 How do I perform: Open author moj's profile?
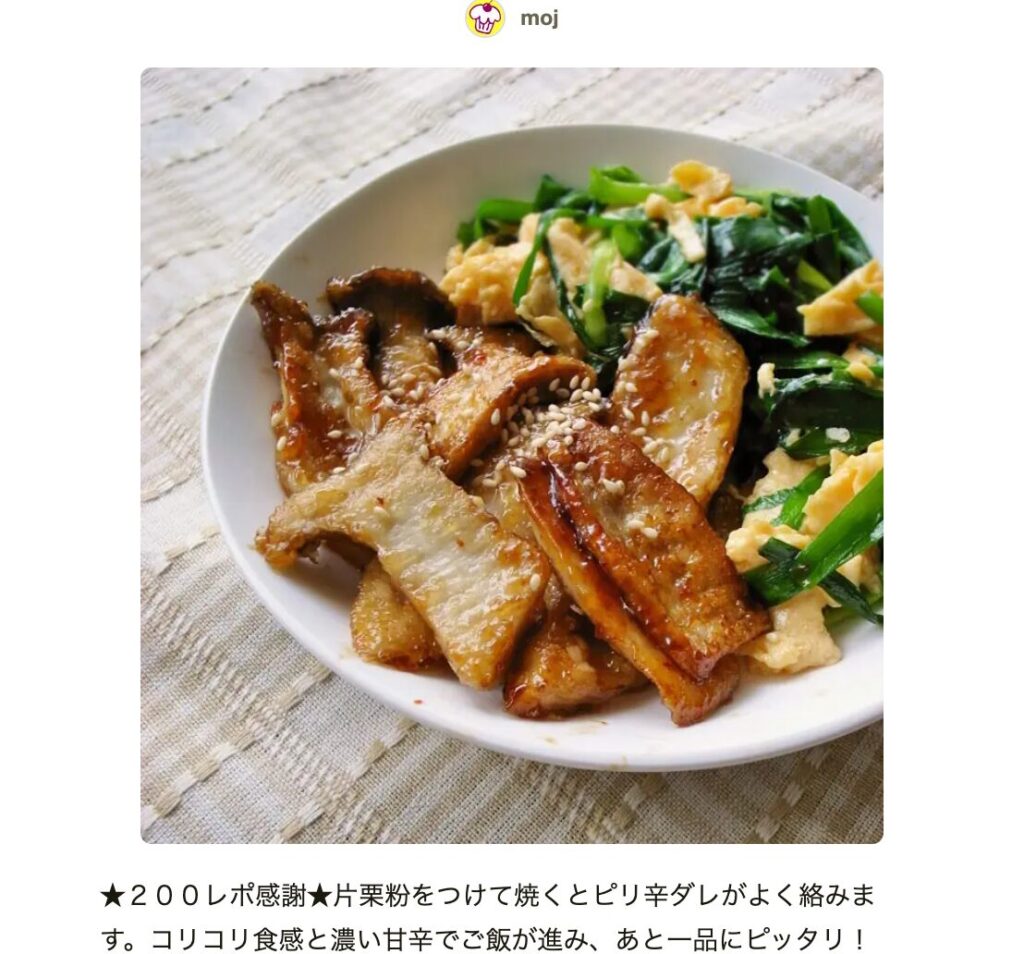[x=539, y=18]
